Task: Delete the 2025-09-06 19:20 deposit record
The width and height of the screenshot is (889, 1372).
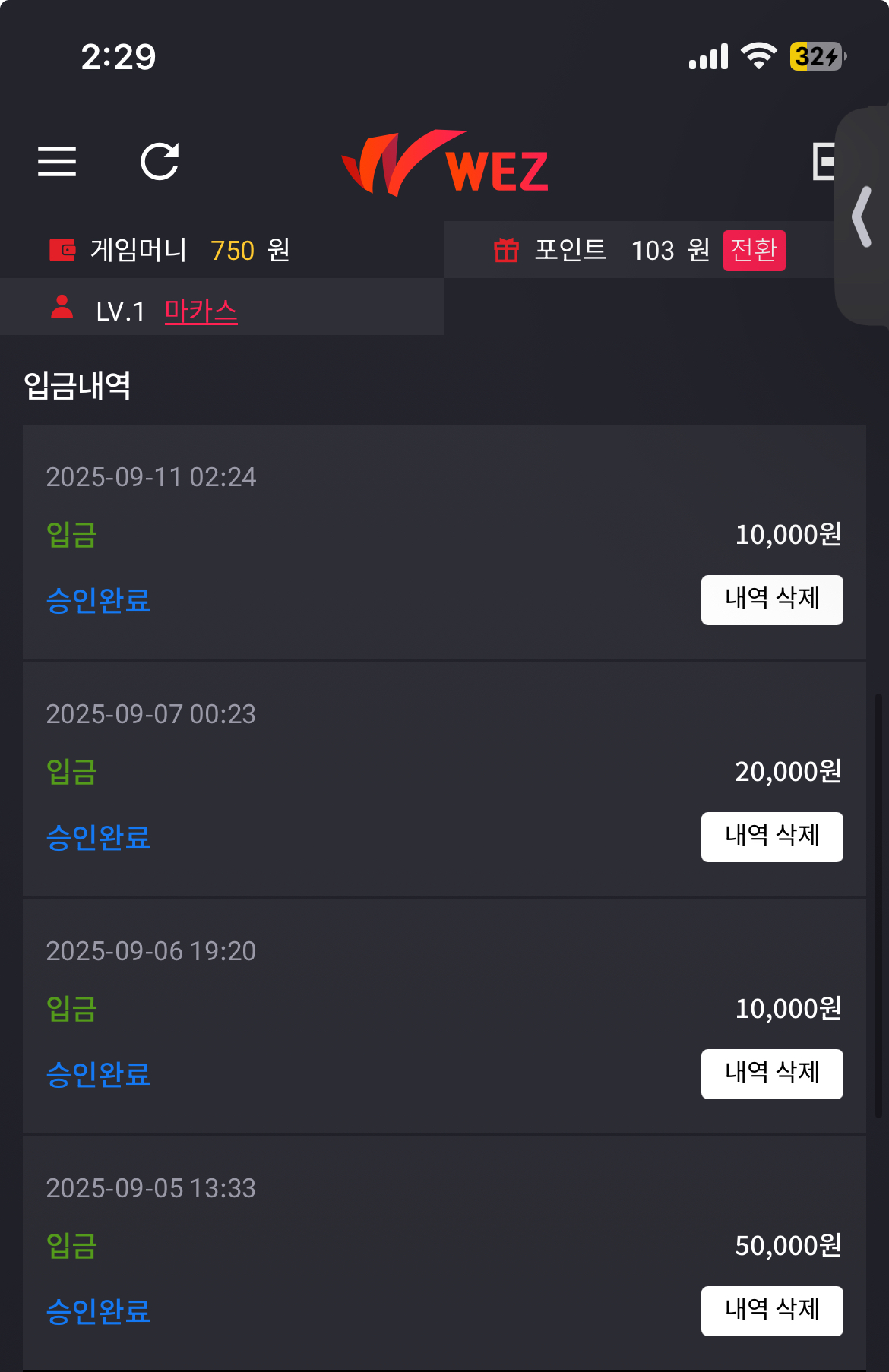Action: (x=771, y=1073)
